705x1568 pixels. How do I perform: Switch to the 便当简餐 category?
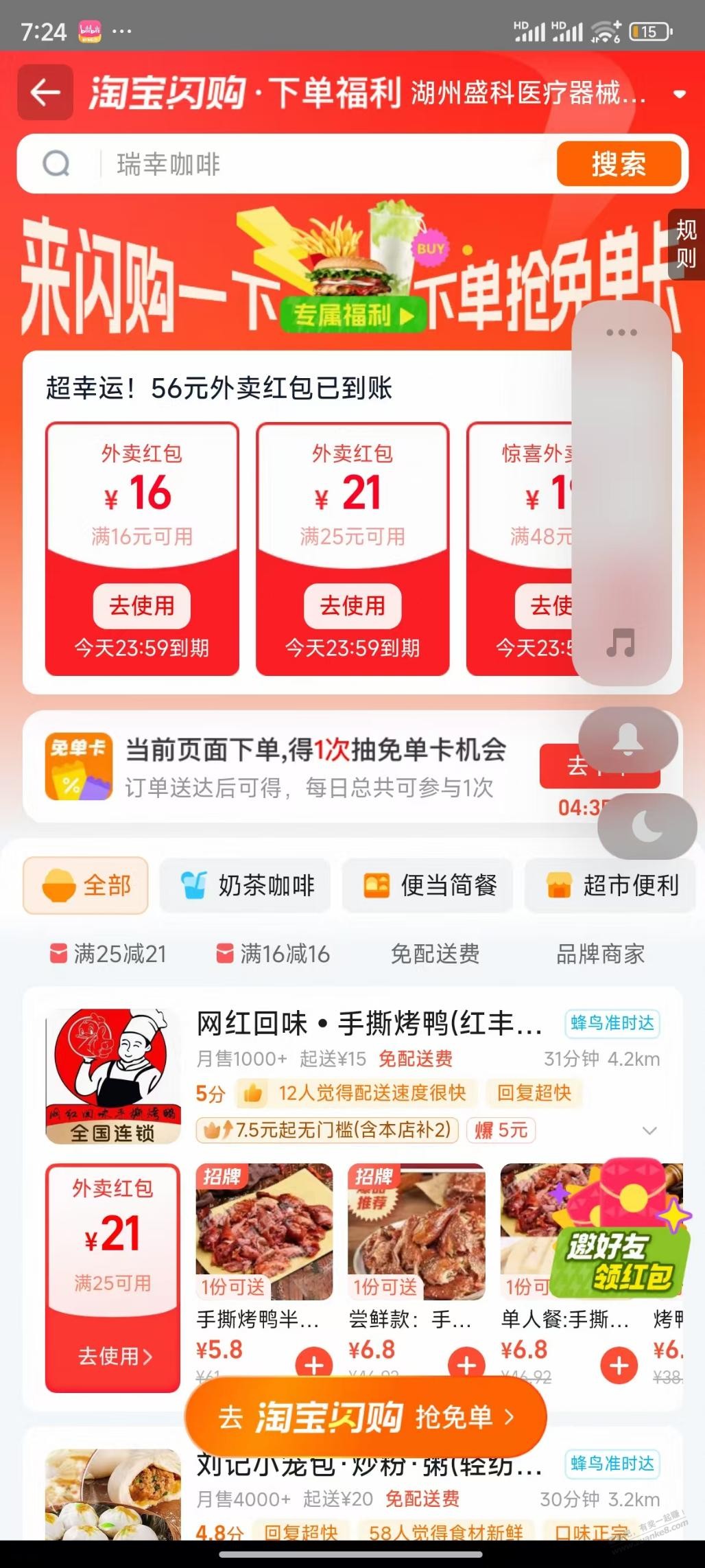[428, 885]
